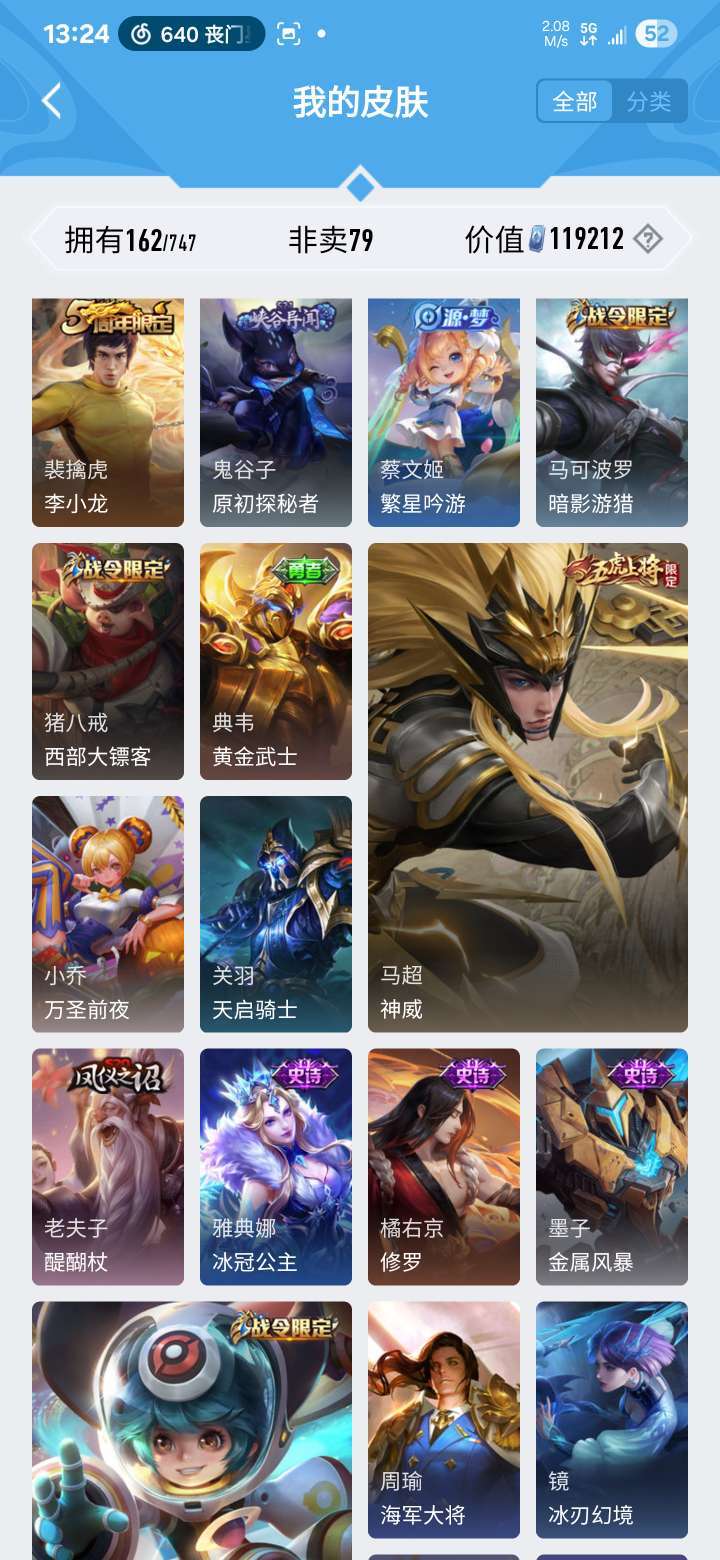
Task: Switch to the 分类 tab
Action: tap(649, 101)
